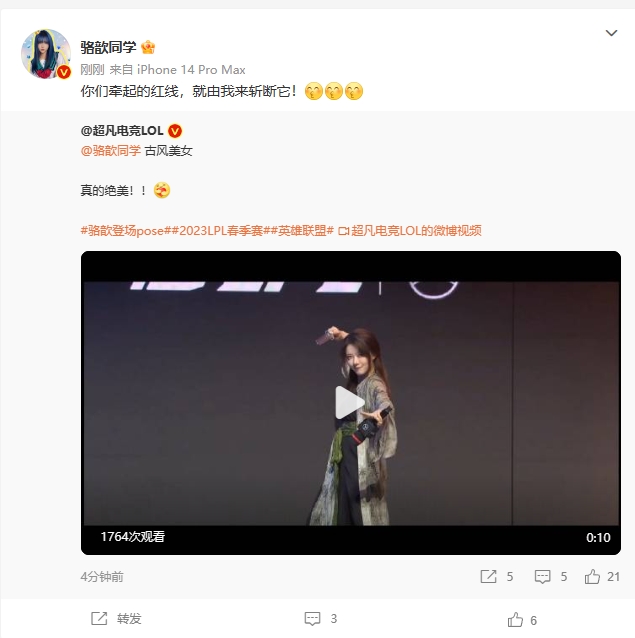Image resolution: width=635 pixels, height=638 pixels.
Task: Like this post with 6 likes
Action: pyautogui.click(x=523, y=619)
